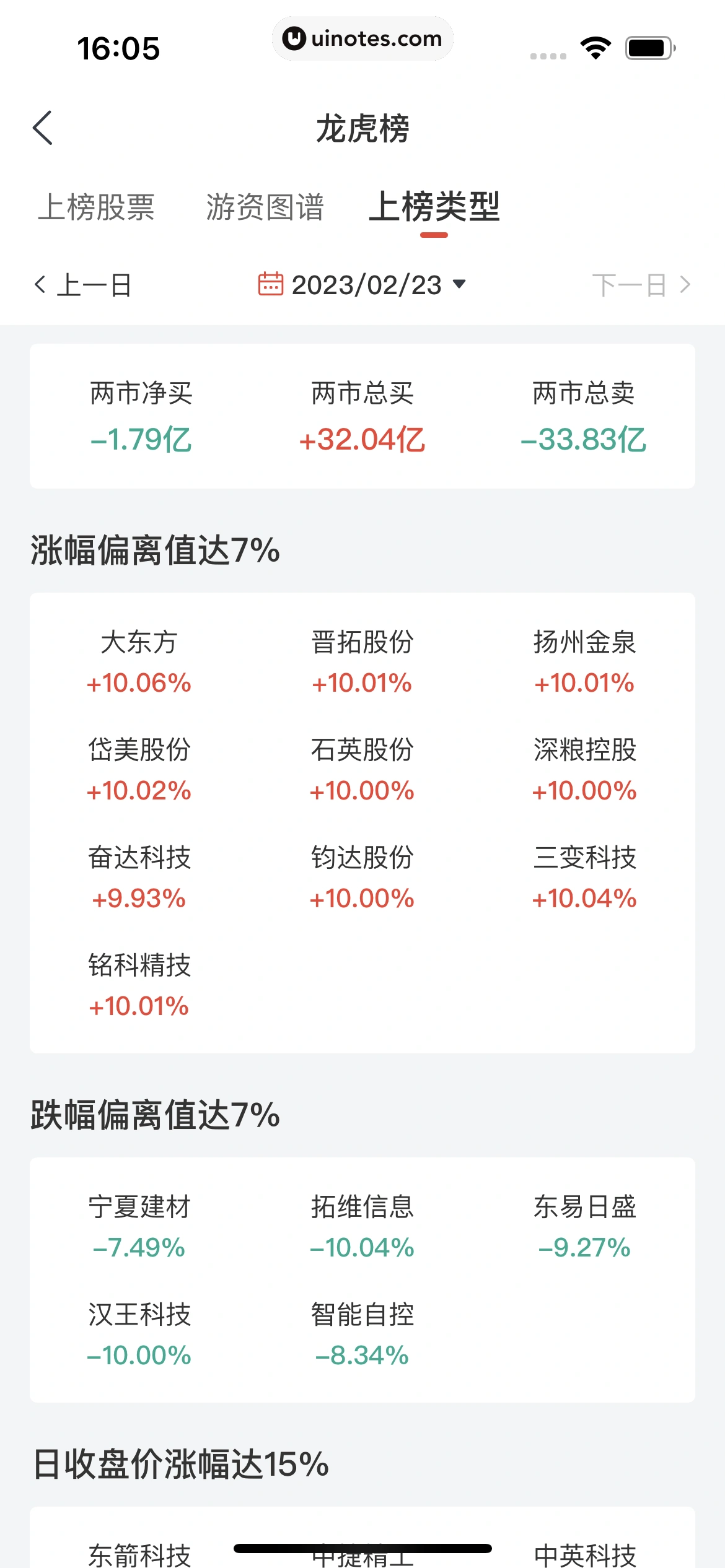725x1568 pixels.
Task: Switch to the 游资图谱 tab
Action: [265, 207]
